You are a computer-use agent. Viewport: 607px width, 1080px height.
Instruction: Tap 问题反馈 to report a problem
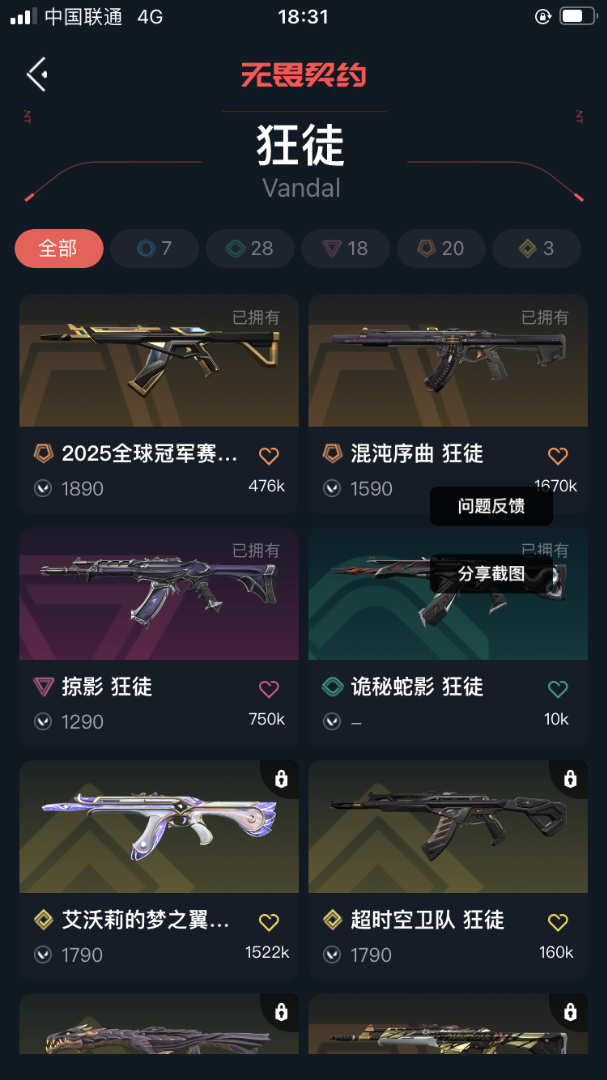491,506
